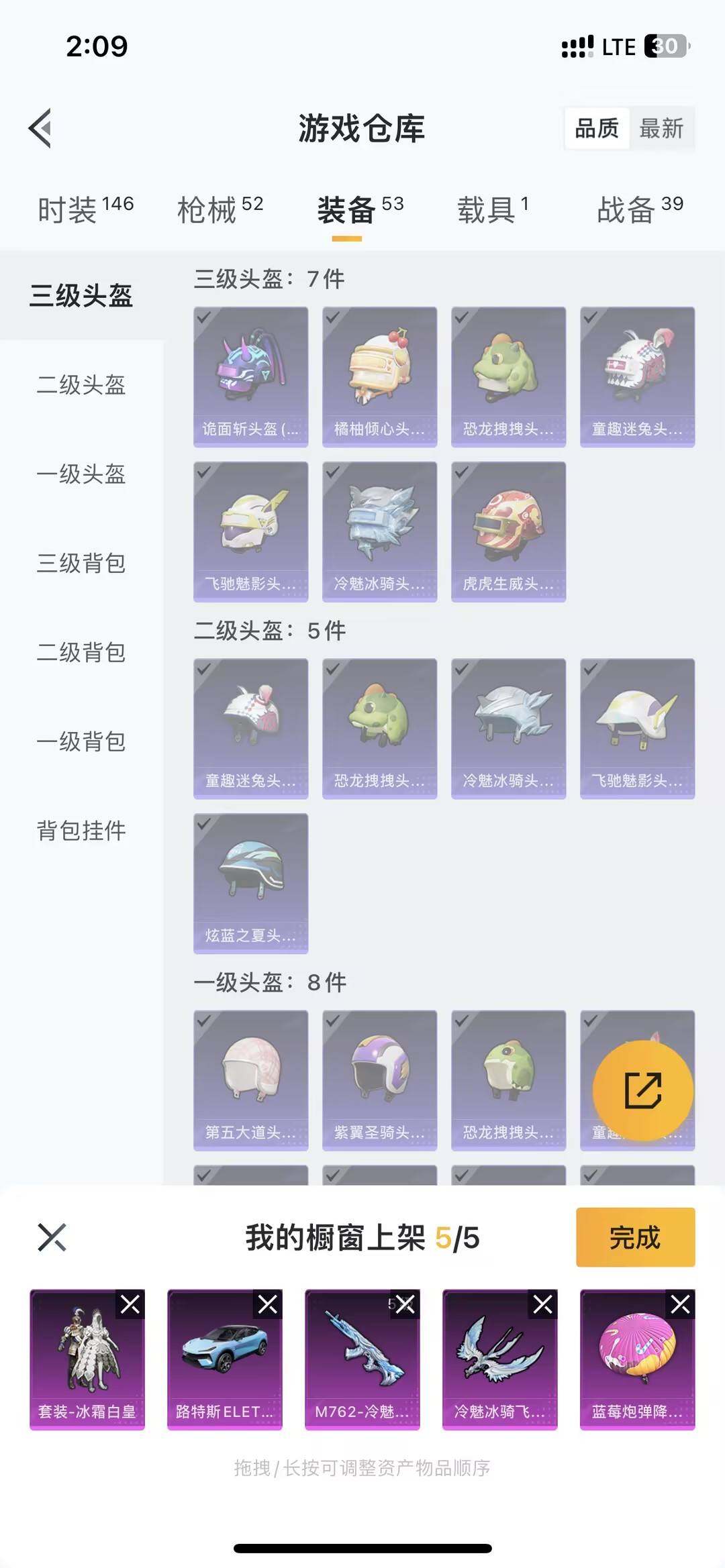Screen dimensions: 725x1568
Task: Remove 路特斯ELET car from showcase
Action: pos(268,1304)
